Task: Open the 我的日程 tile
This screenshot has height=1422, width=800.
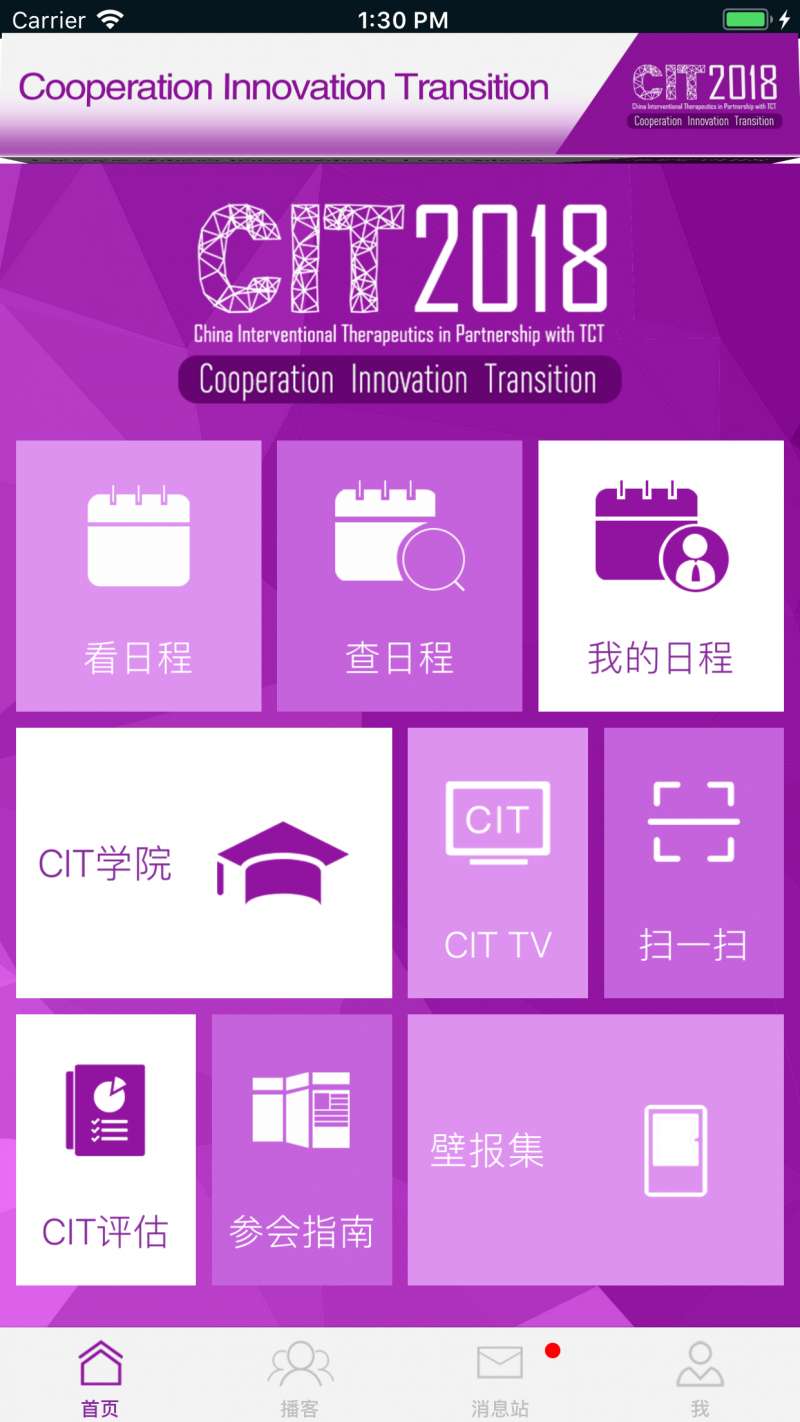Action: [661, 576]
